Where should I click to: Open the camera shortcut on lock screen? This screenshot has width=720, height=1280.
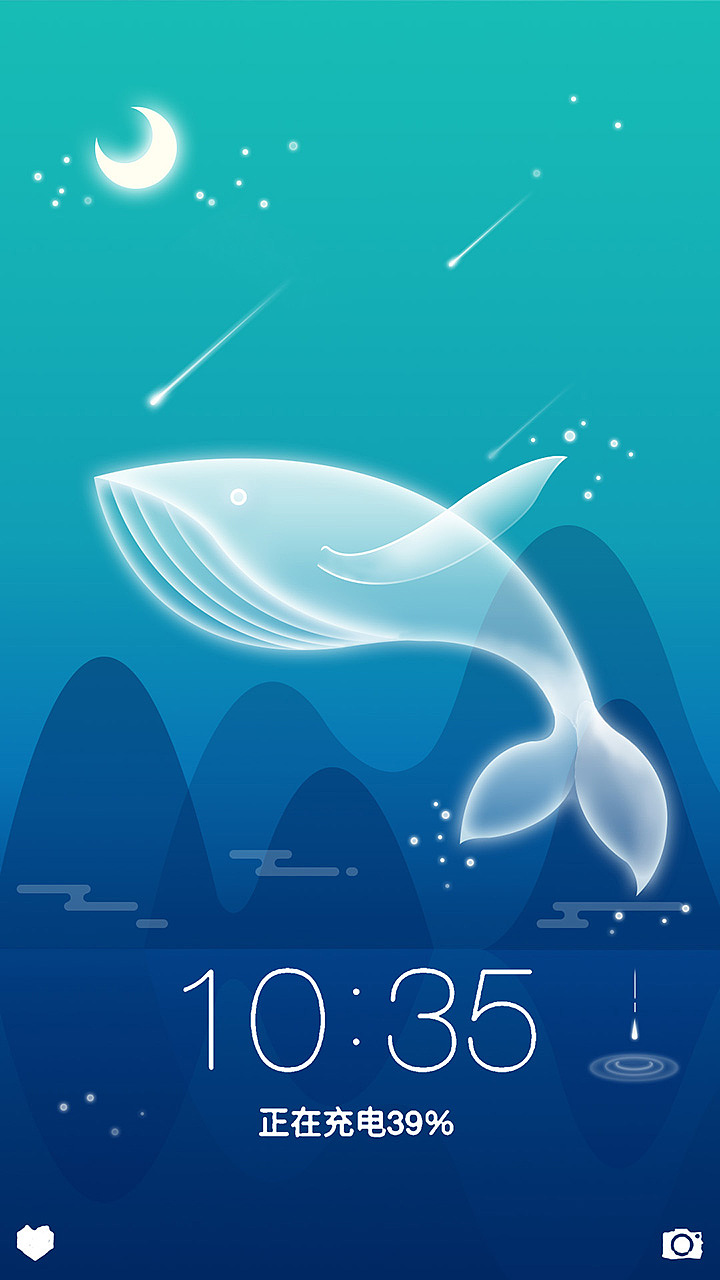682,1243
